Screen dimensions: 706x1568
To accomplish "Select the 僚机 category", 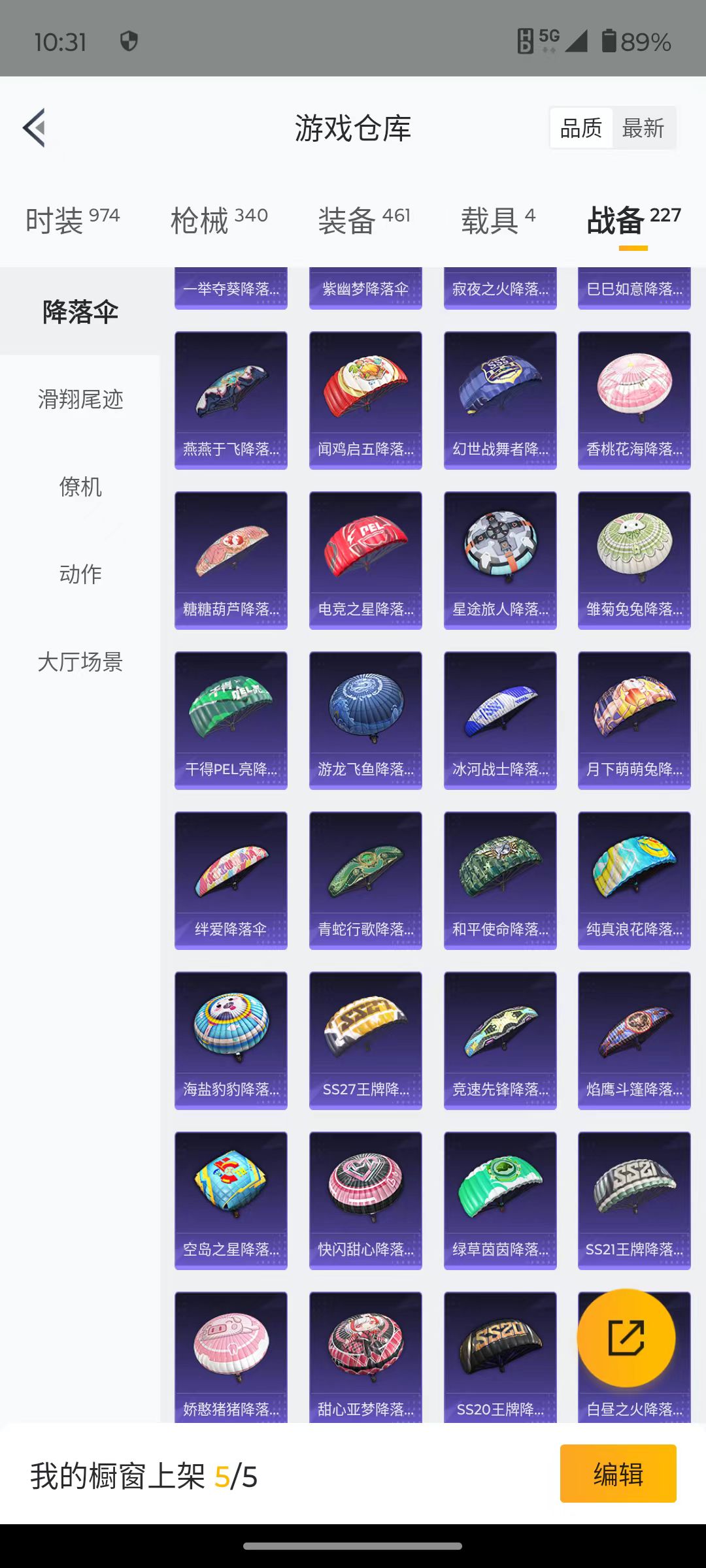I will [80, 486].
